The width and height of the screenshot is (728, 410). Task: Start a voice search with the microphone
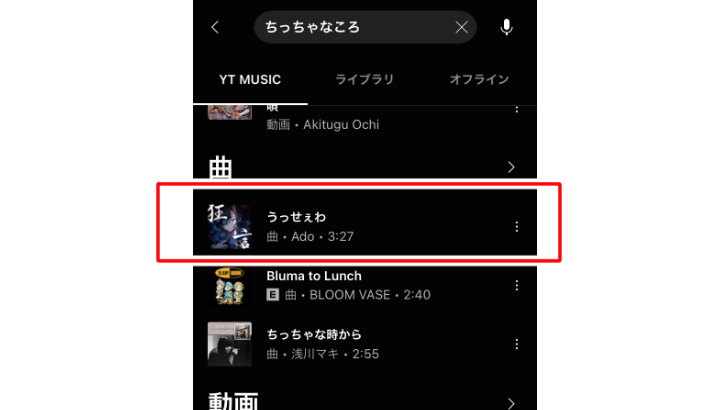coord(507,28)
